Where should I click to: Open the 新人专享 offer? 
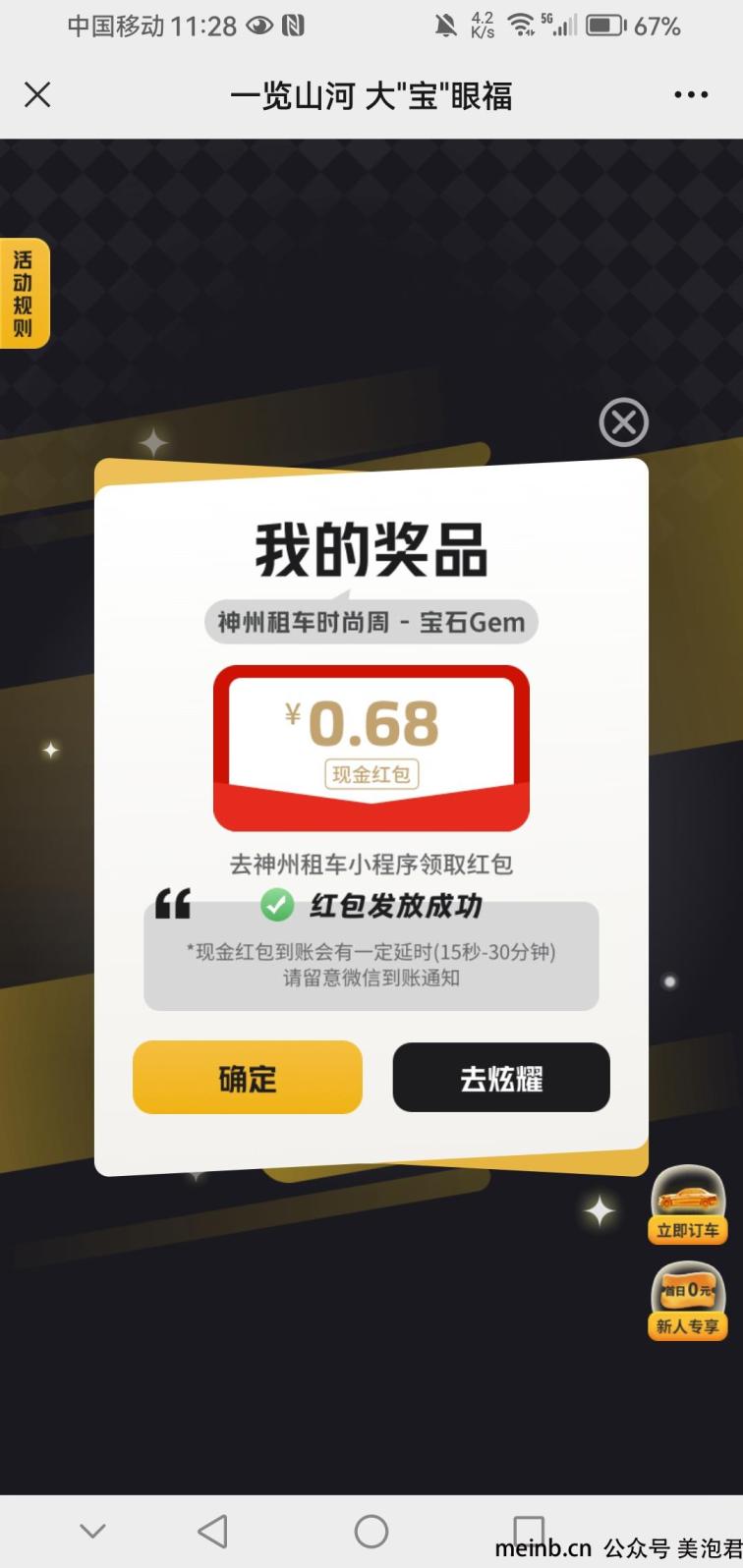click(x=688, y=1301)
